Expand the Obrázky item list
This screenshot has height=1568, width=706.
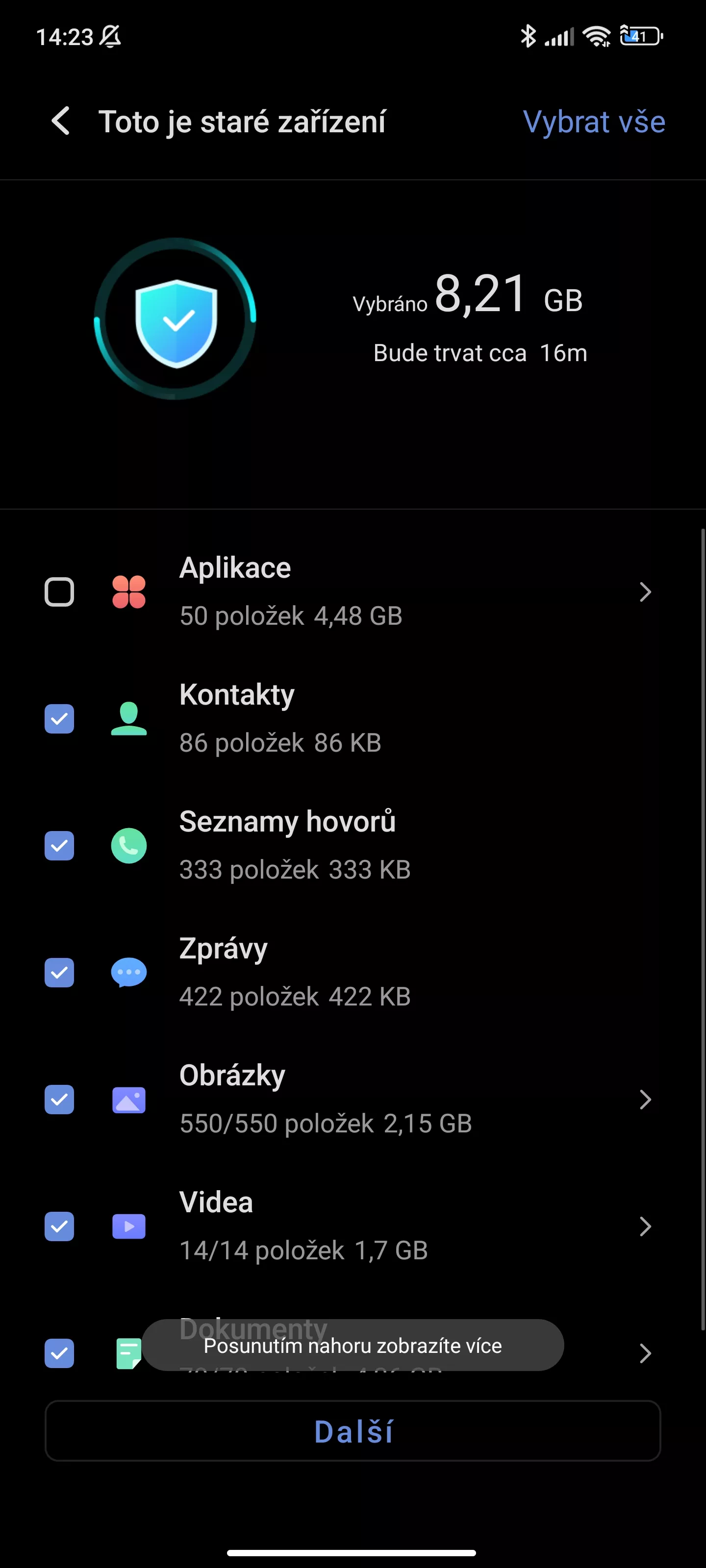pyautogui.click(x=645, y=1099)
